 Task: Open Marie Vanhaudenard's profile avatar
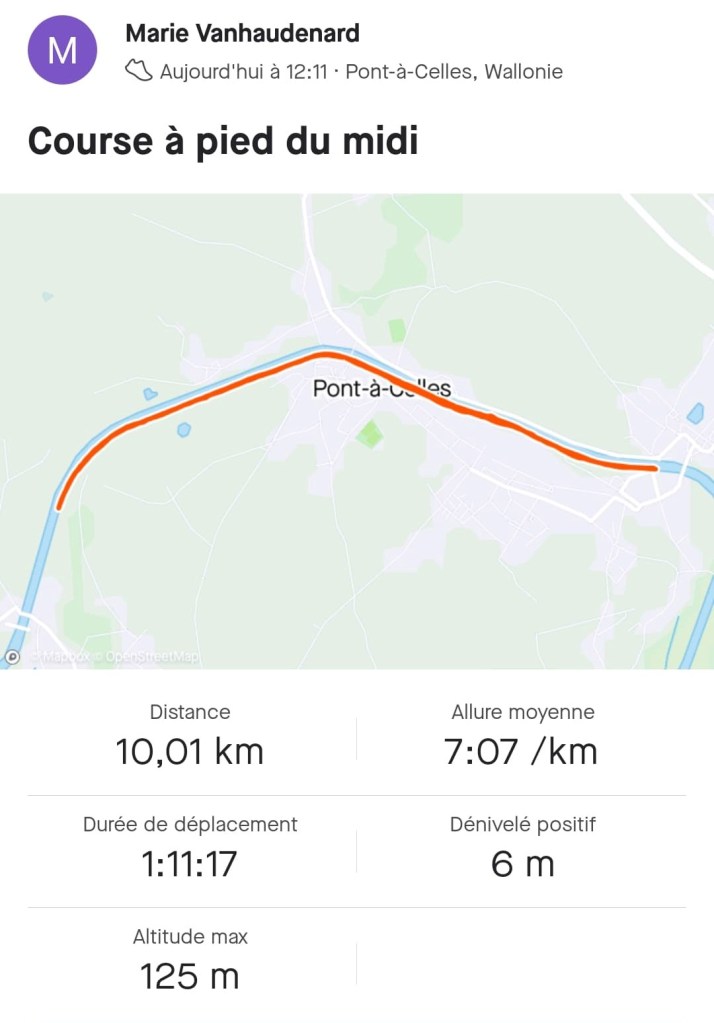(x=62, y=50)
